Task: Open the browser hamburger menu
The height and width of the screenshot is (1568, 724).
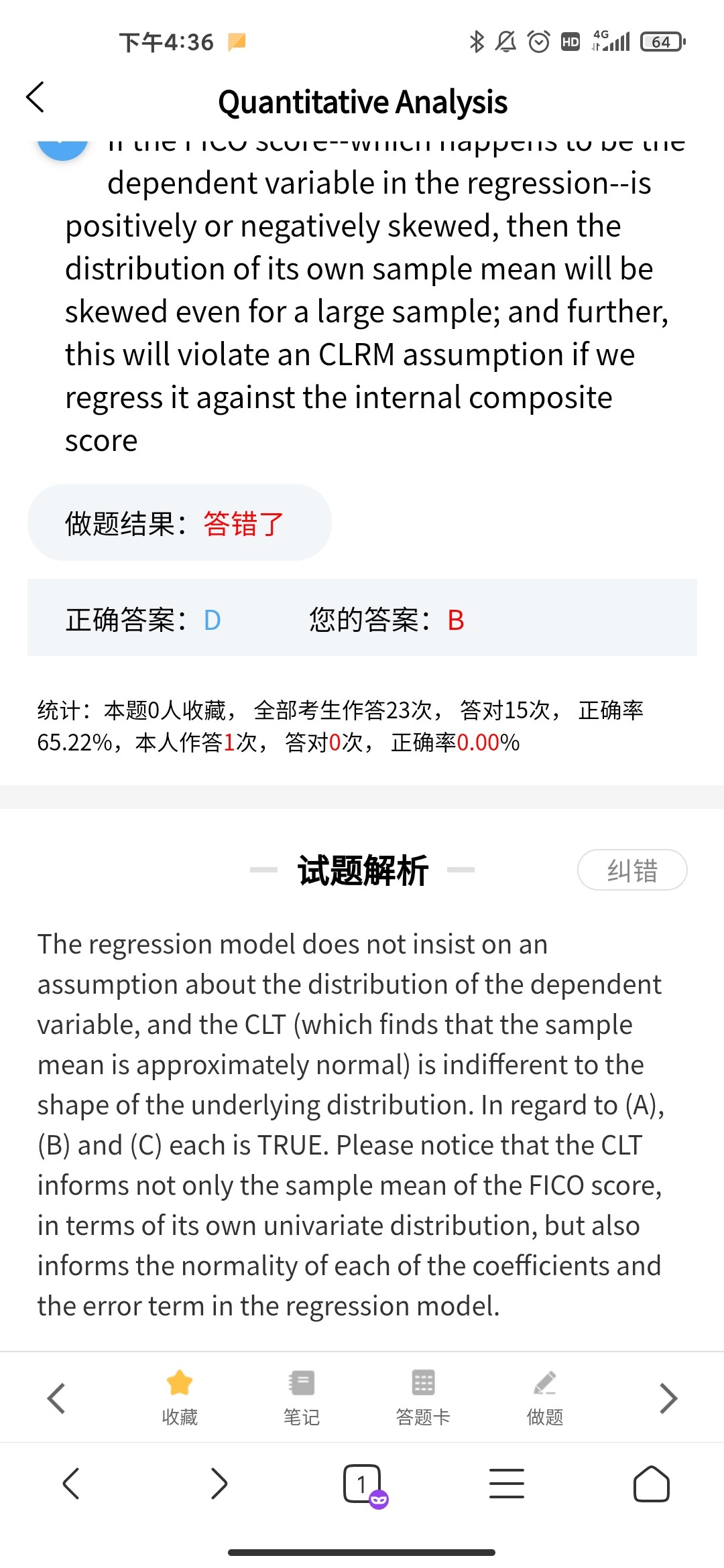Action: pyautogui.click(x=507, y=1483)
